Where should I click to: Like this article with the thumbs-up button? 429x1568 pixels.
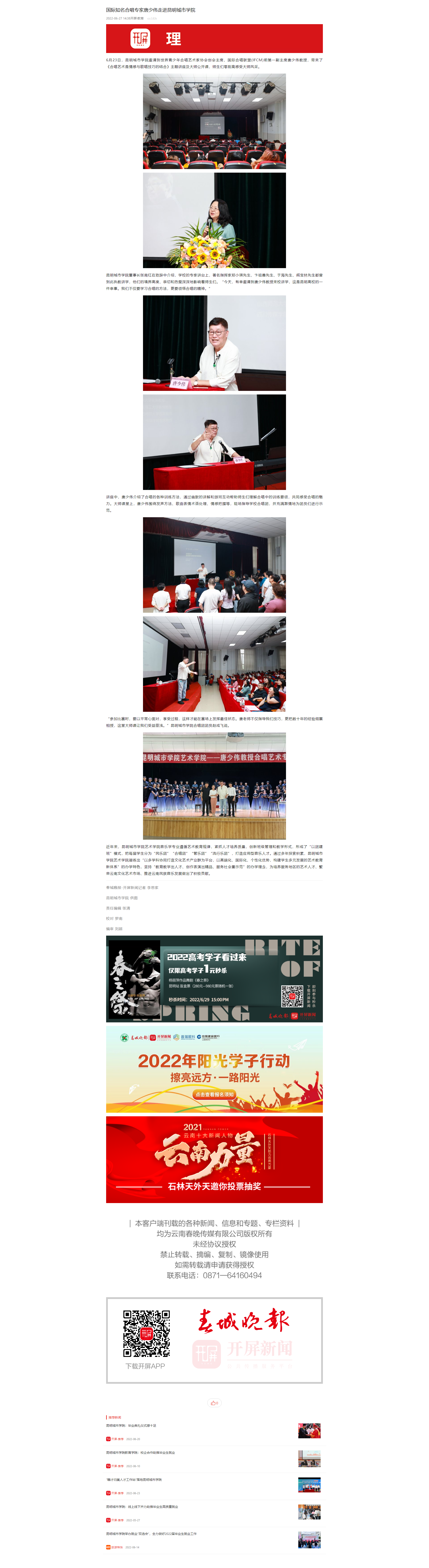214,1403
